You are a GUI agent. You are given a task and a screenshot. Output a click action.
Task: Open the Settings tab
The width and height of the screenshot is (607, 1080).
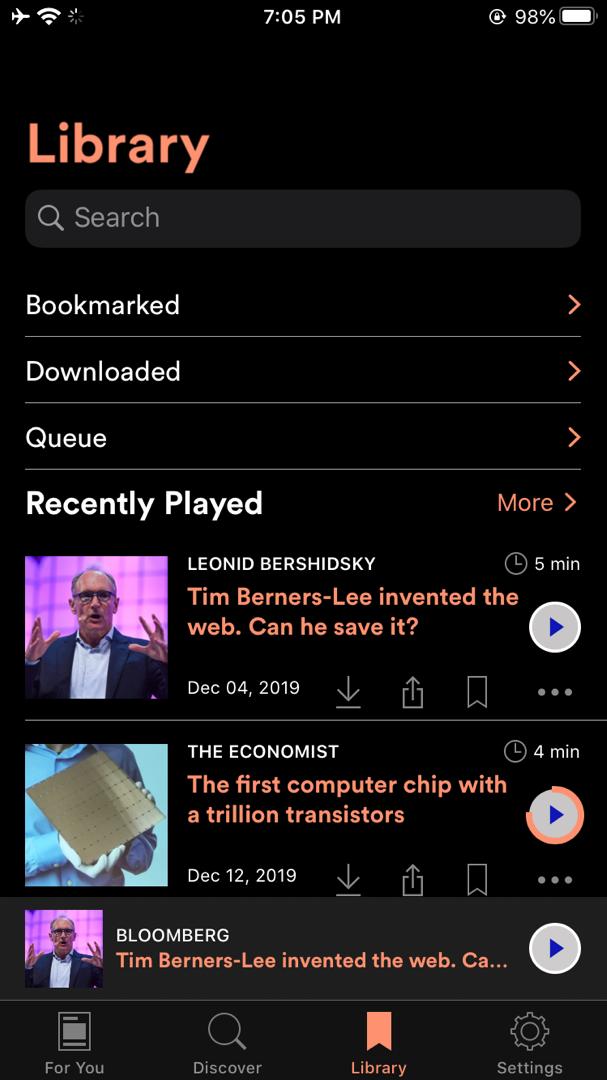(529, 1042)
